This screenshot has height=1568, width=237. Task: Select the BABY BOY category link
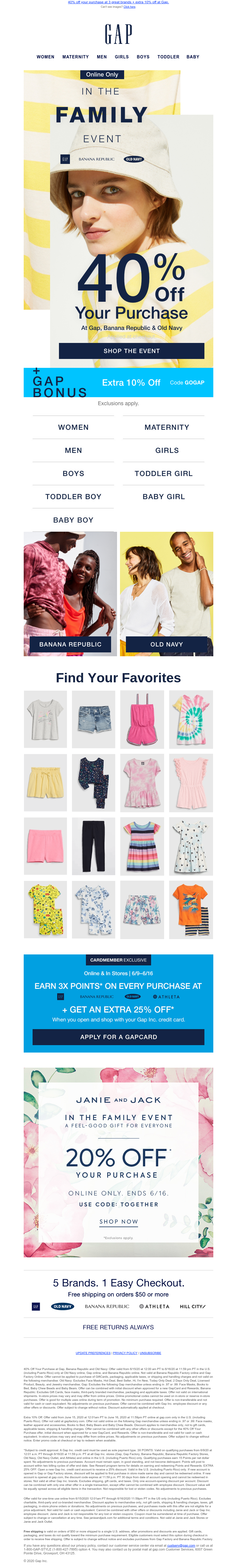pyautogui.click(x=73, y=520)
